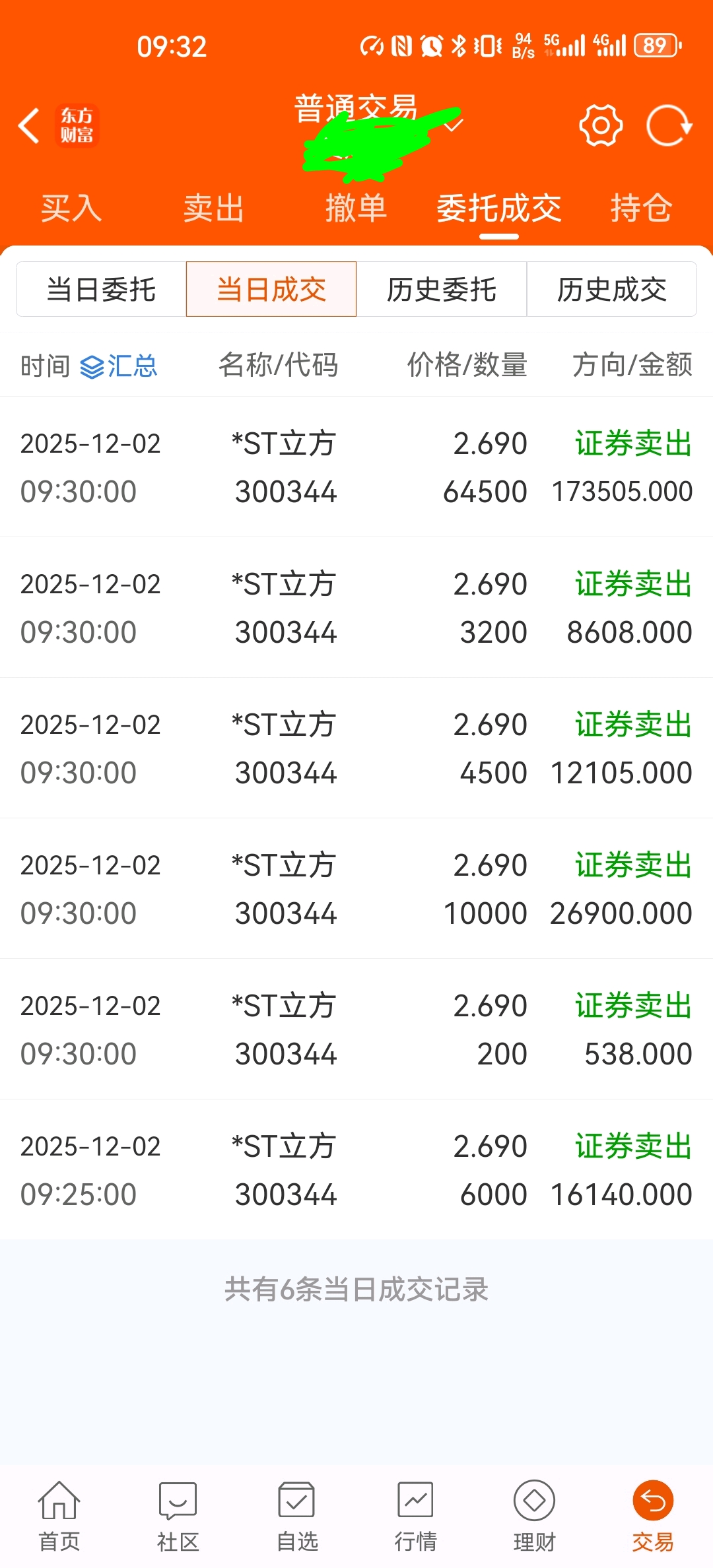Screen dimensions: 713x1568
Task: Select the 委托成交 tab
Action: [x=499, y=209]
